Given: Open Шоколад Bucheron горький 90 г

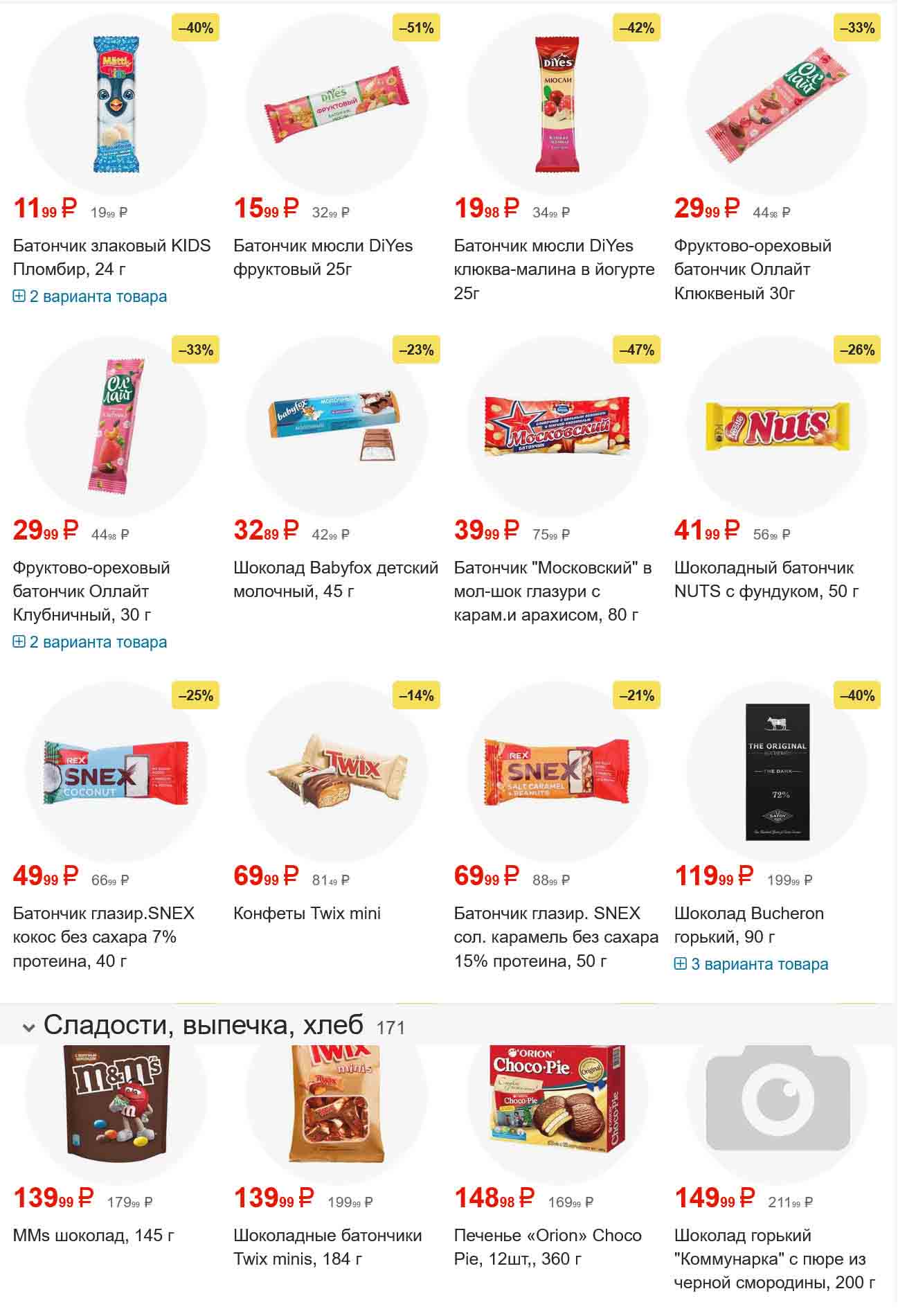Looking at the screenshot, I should point(748,925).
